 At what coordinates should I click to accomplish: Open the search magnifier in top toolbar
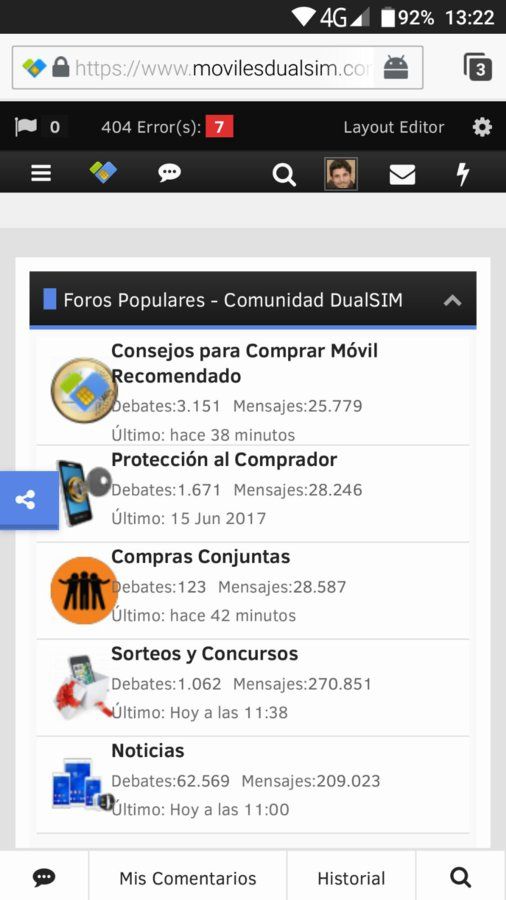point(284,173)
